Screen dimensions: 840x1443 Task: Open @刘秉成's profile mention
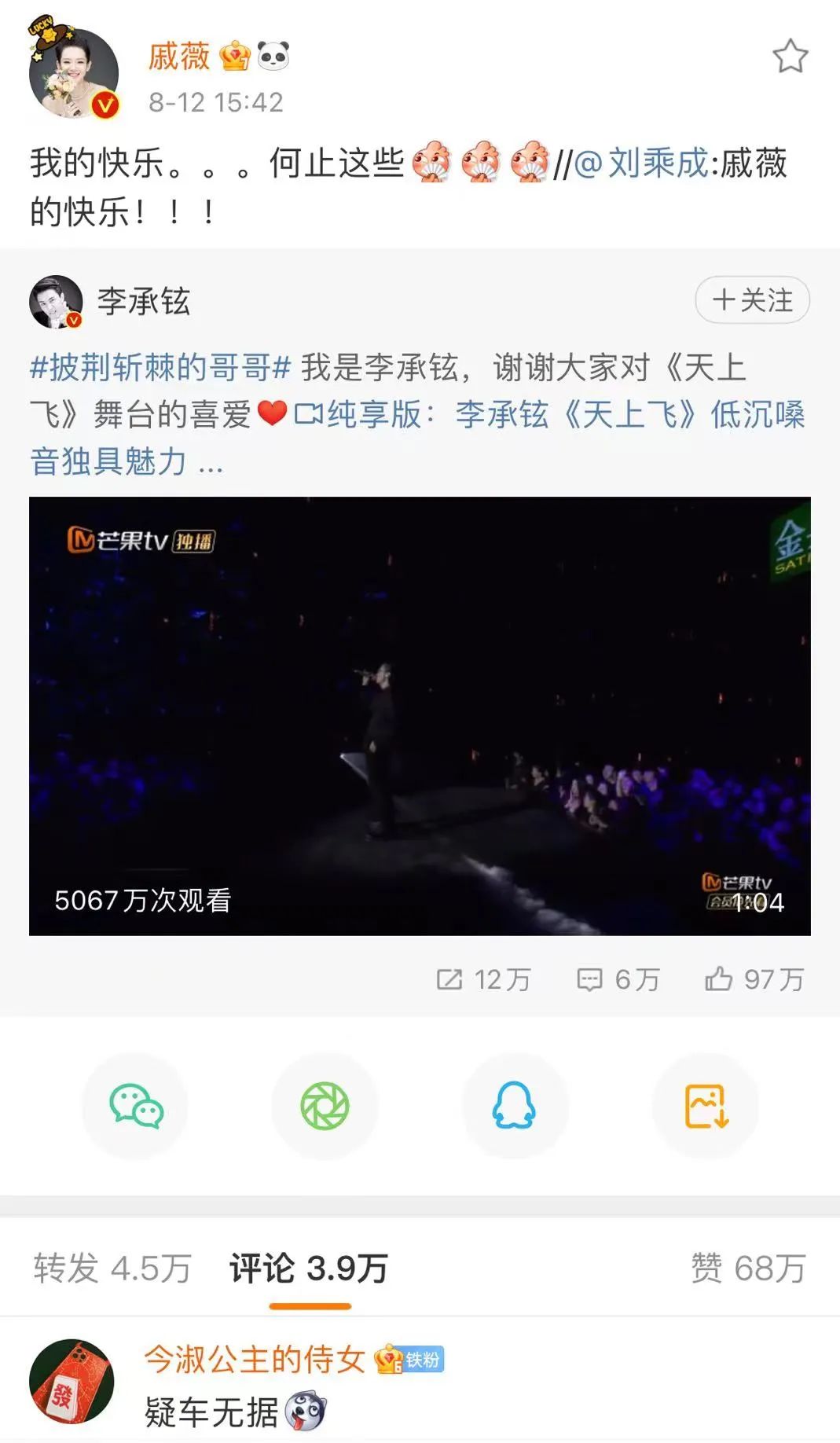(x=642, y=163)
